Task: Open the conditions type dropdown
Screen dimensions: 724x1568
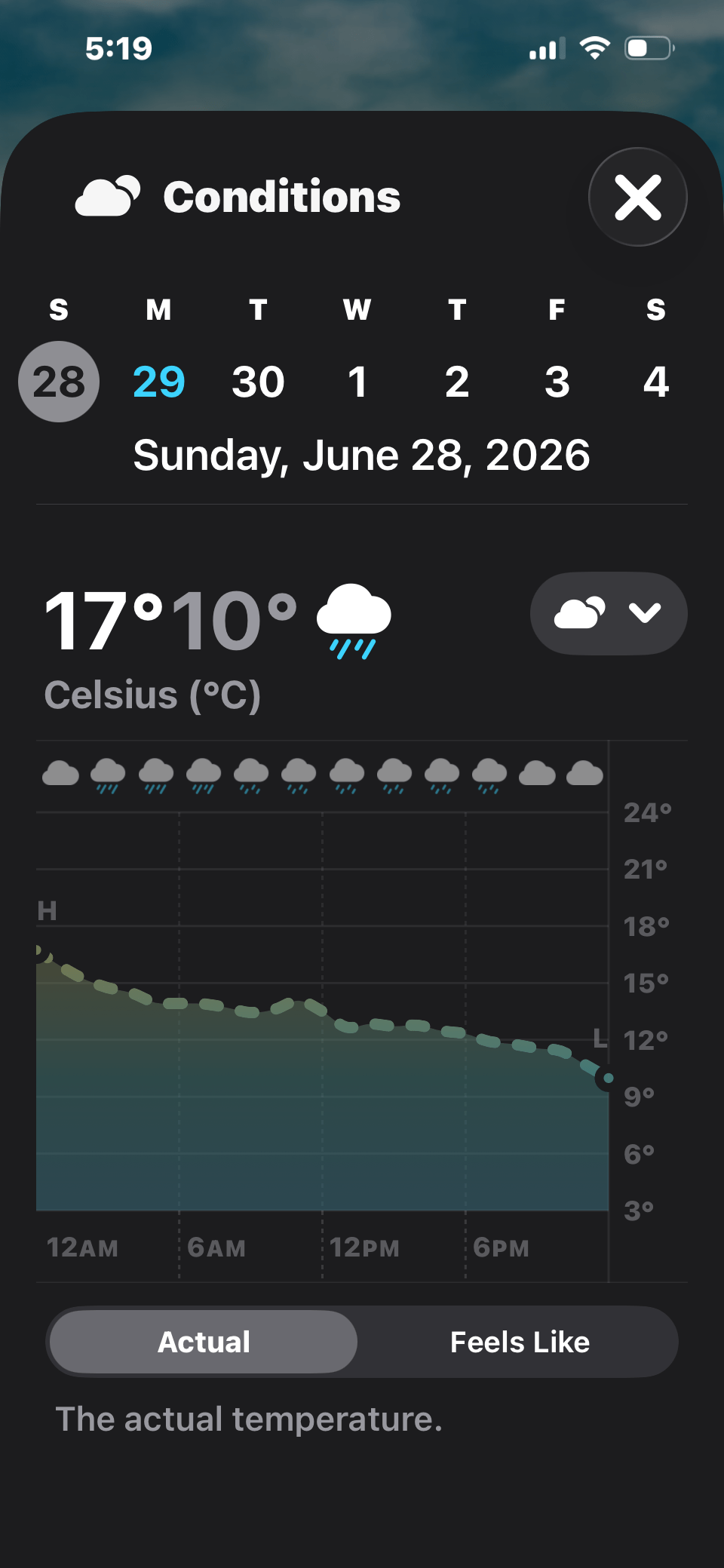Action: click(609, 613)
